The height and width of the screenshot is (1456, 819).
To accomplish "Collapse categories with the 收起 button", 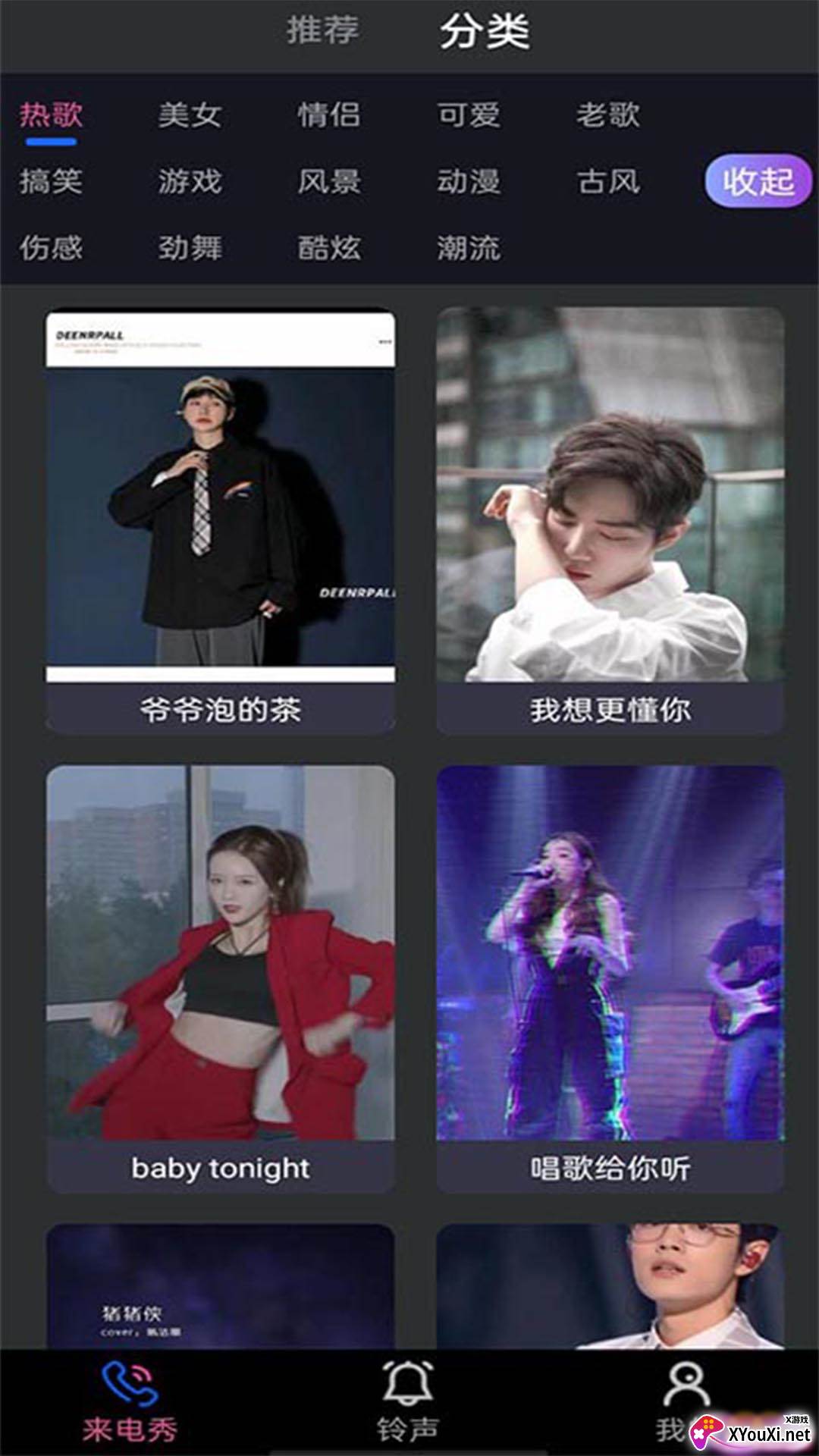I will tap(758, 180).
